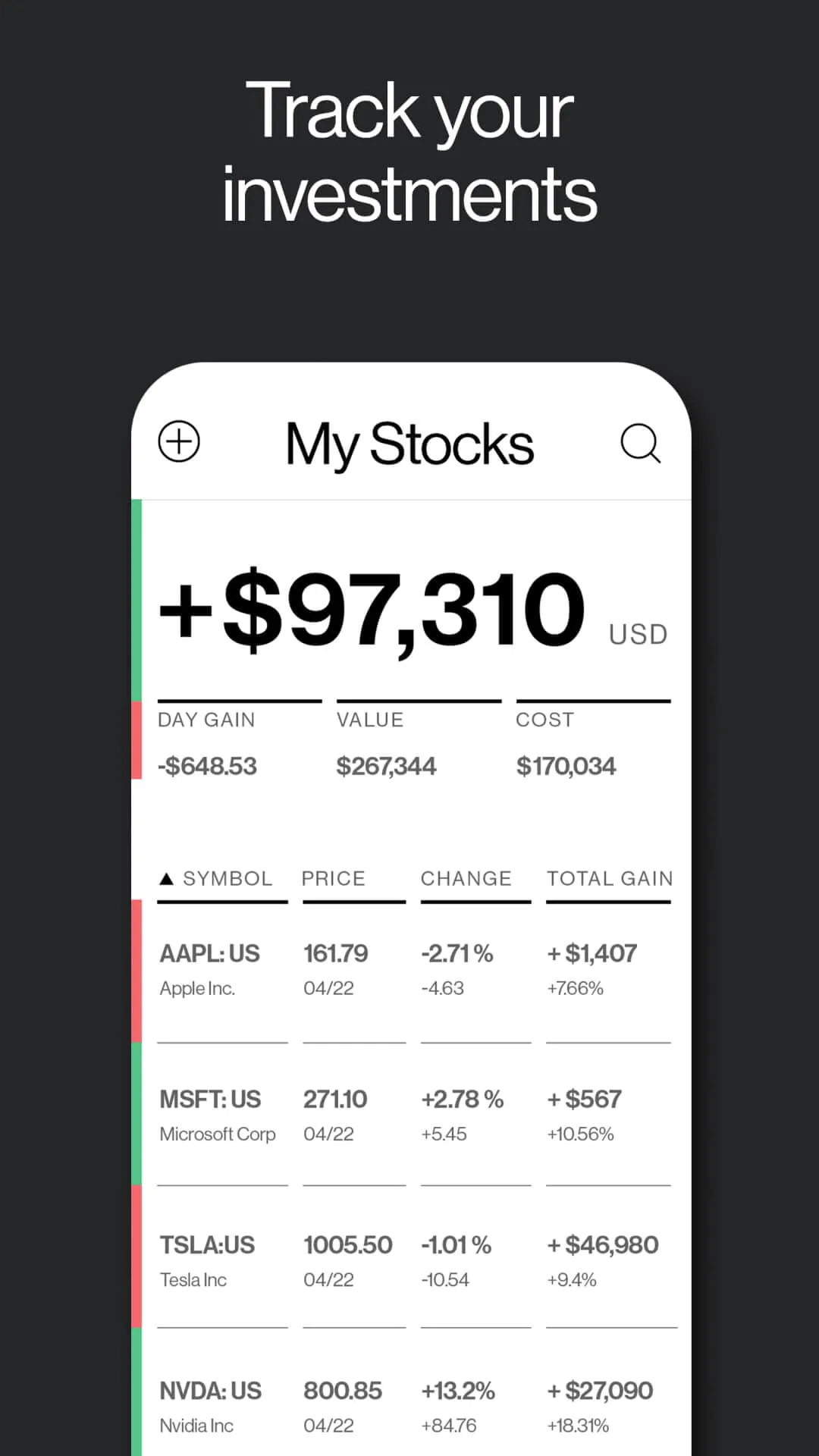Click the PRICE column header
The height and width of the screenshot is (1456, 819).
click(332, 878)
